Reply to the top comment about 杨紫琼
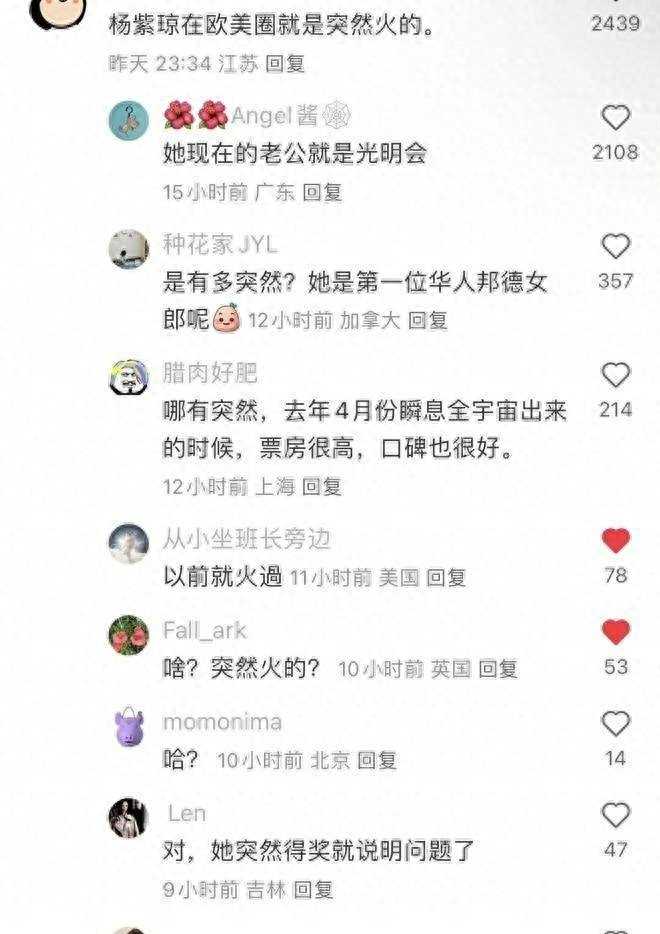 [x=285, y=63]
